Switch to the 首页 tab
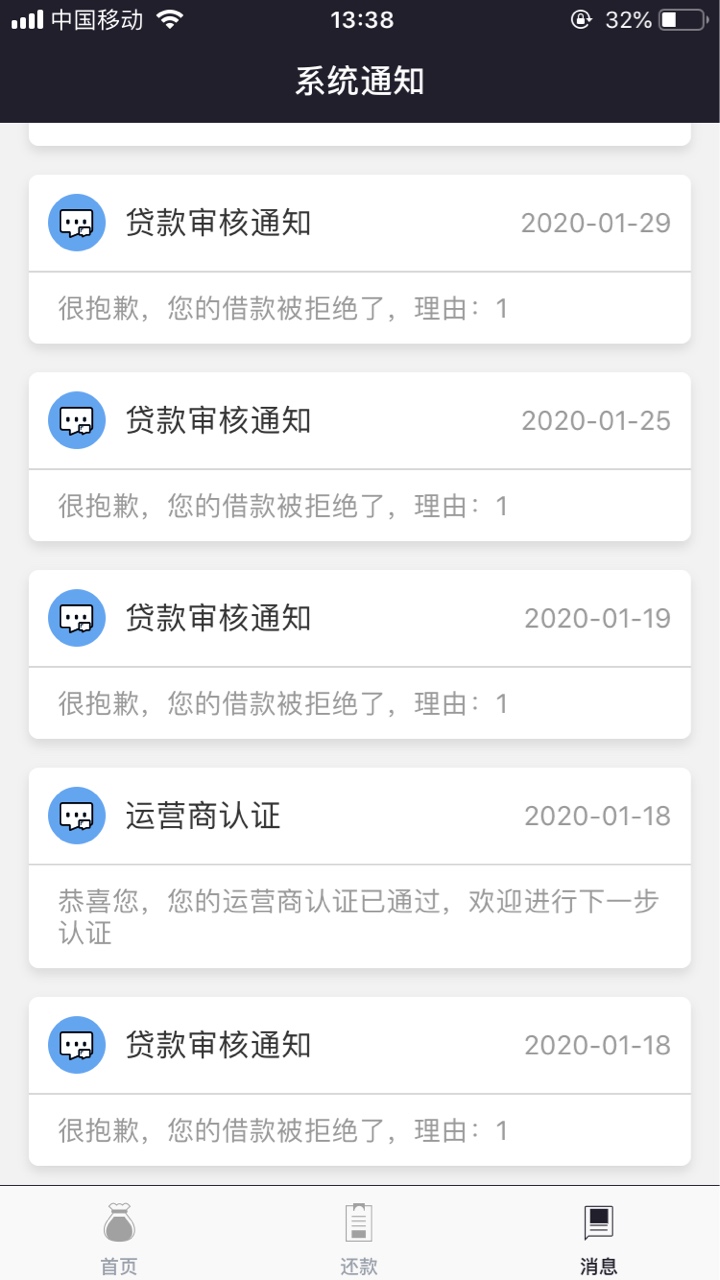The width and height of the screenshot is (720, 1280). tap(119, 1238)
